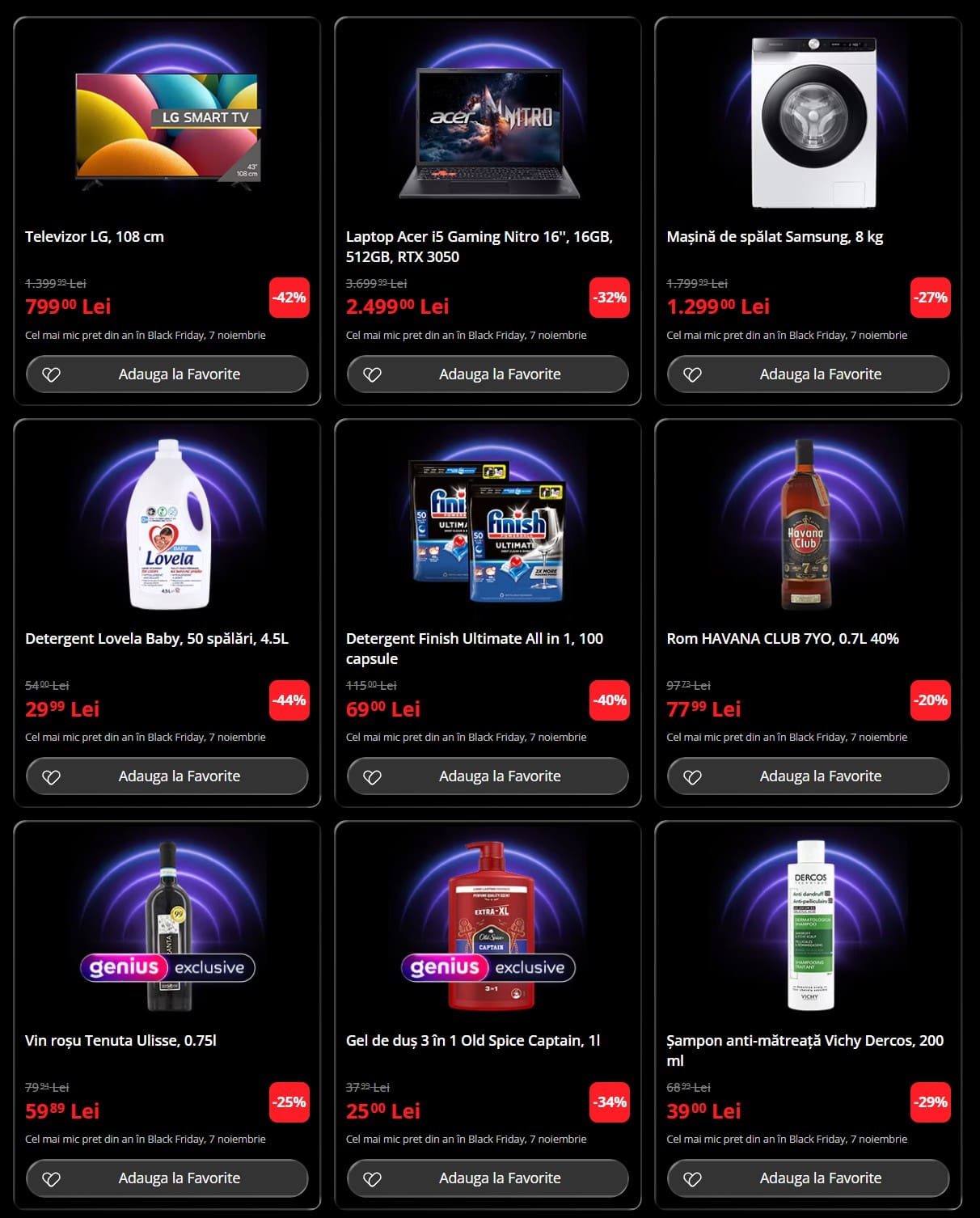
Task: Add Samsung washing machine to Favorite
Action: coord(808,374)
